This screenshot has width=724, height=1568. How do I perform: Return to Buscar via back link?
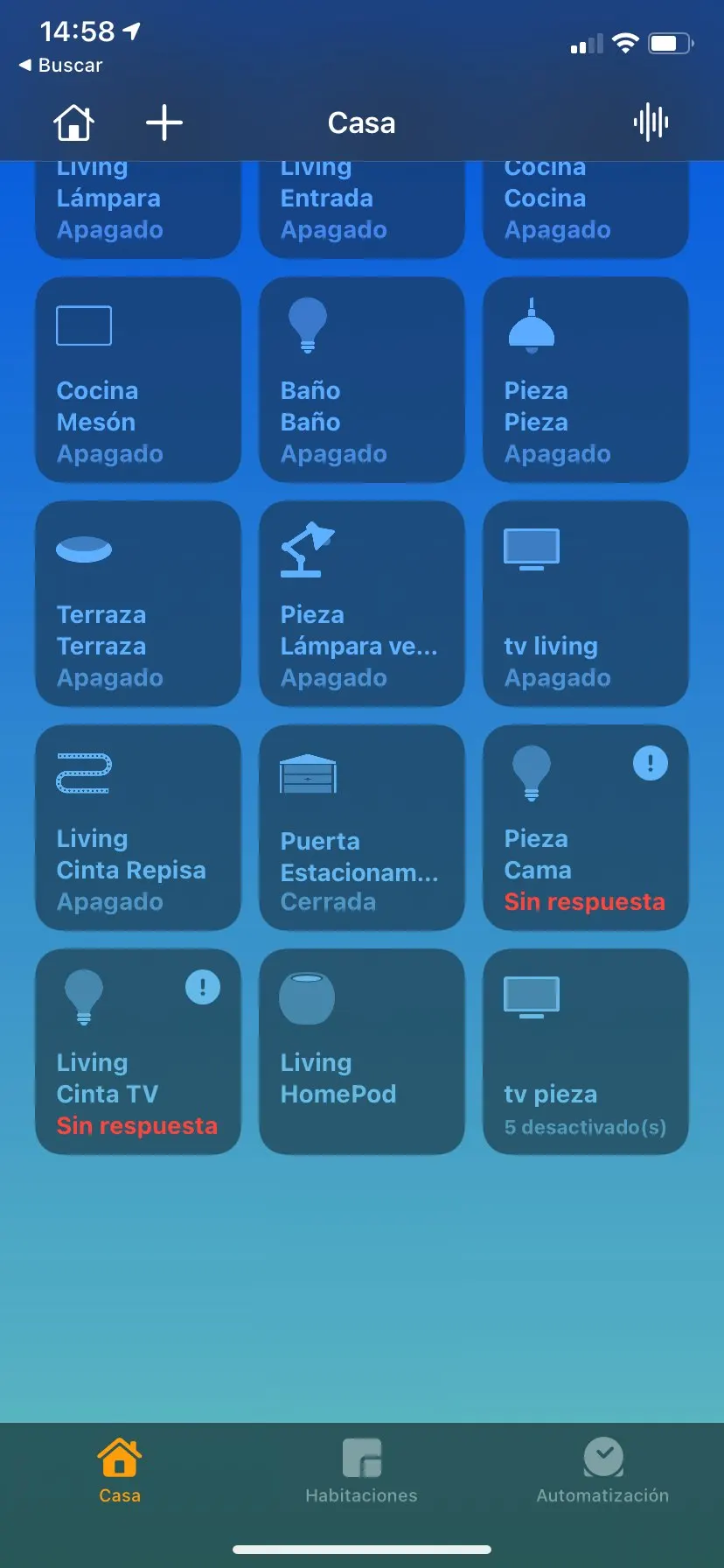(x=60, y=66)
